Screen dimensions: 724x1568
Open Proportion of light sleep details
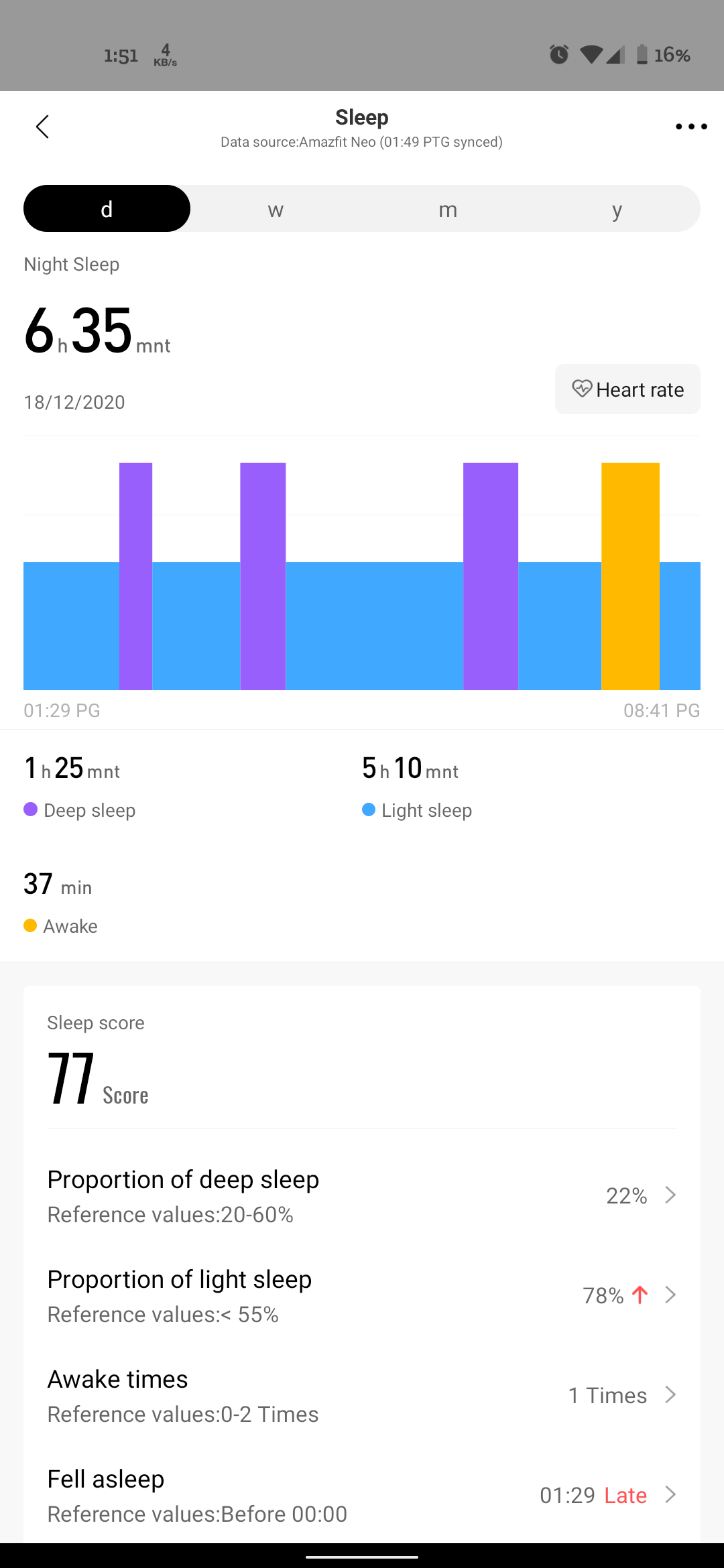click(x=362, y=1295)
